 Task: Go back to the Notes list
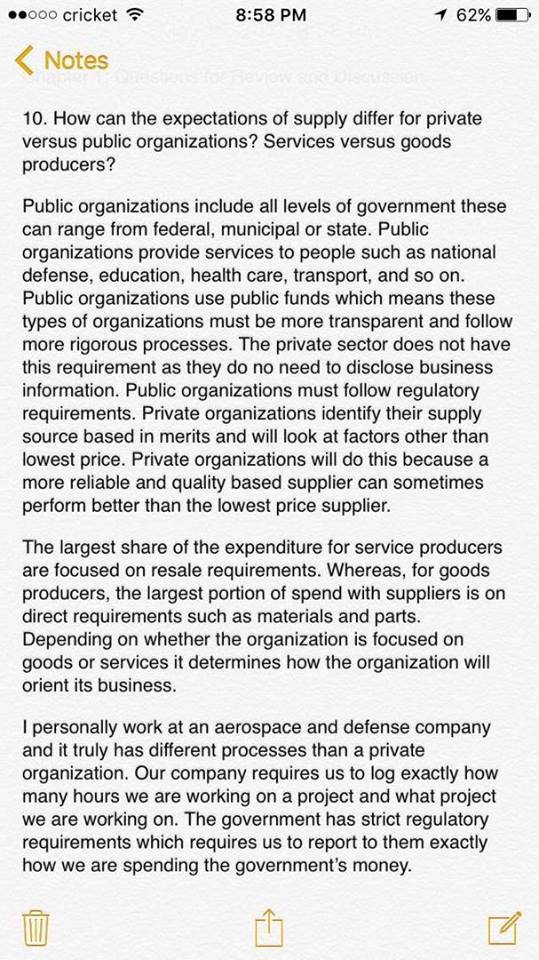coord(61,60)
